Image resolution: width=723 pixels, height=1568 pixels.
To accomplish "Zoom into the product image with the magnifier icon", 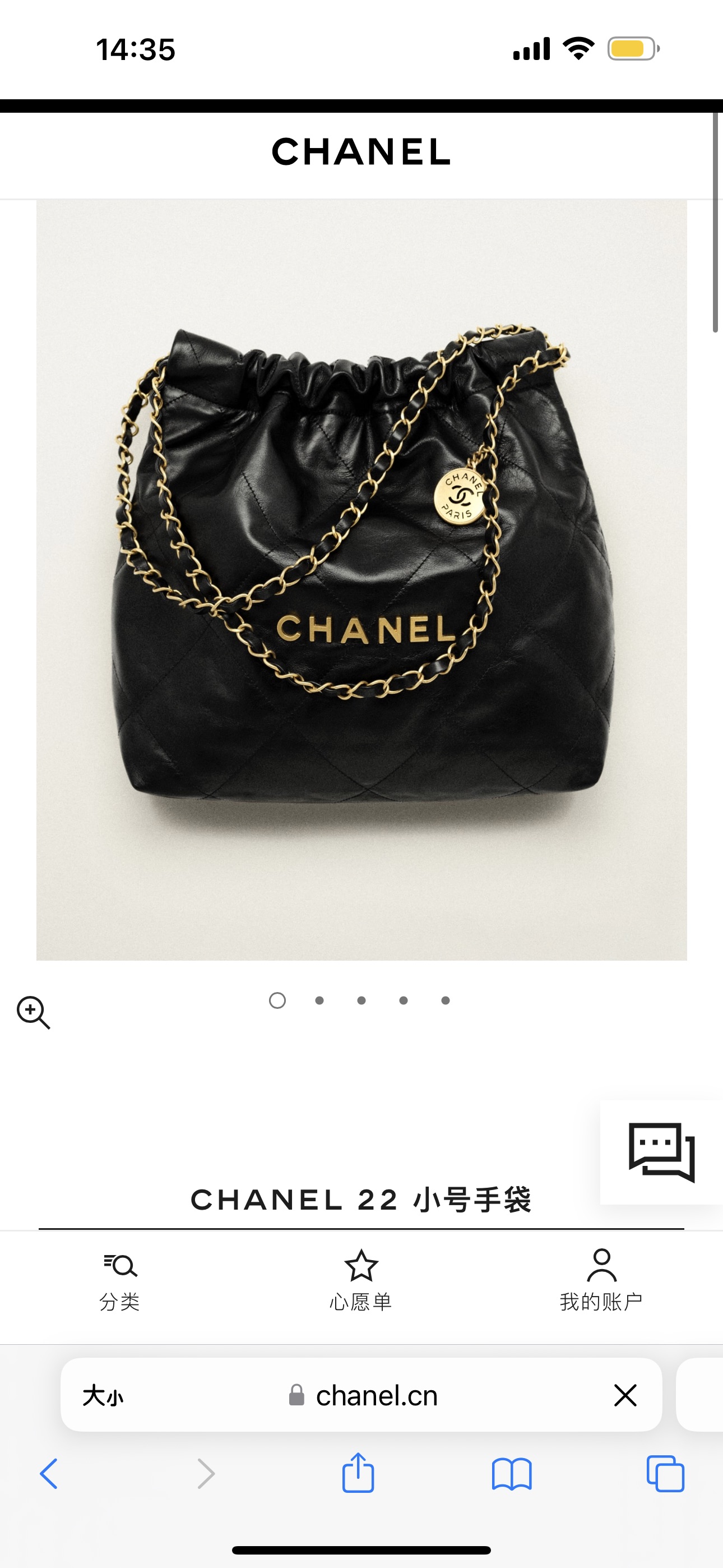I will [x=33, y=1012].
